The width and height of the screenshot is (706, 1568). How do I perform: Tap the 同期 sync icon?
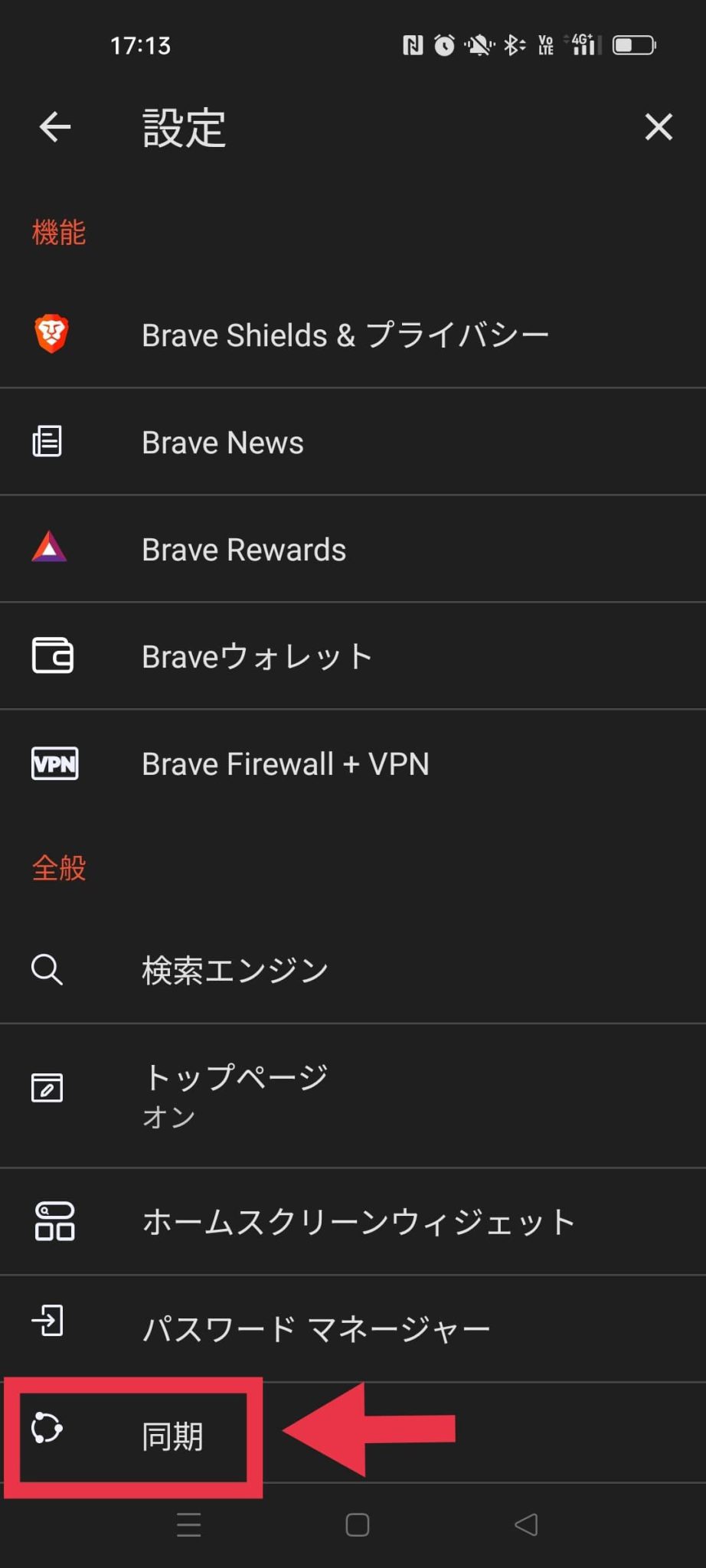point(47,1437)
